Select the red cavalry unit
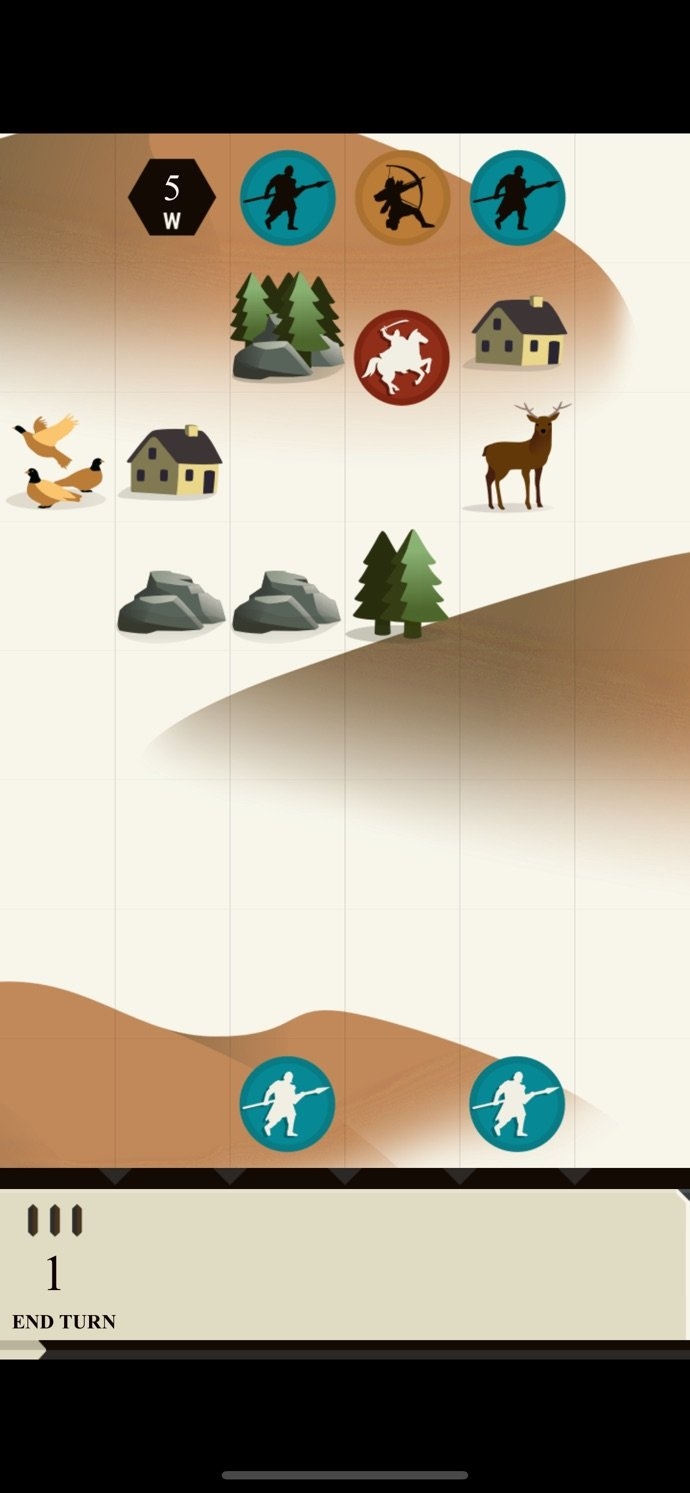Screen dimensions: 690x1493 coord(402,358)
